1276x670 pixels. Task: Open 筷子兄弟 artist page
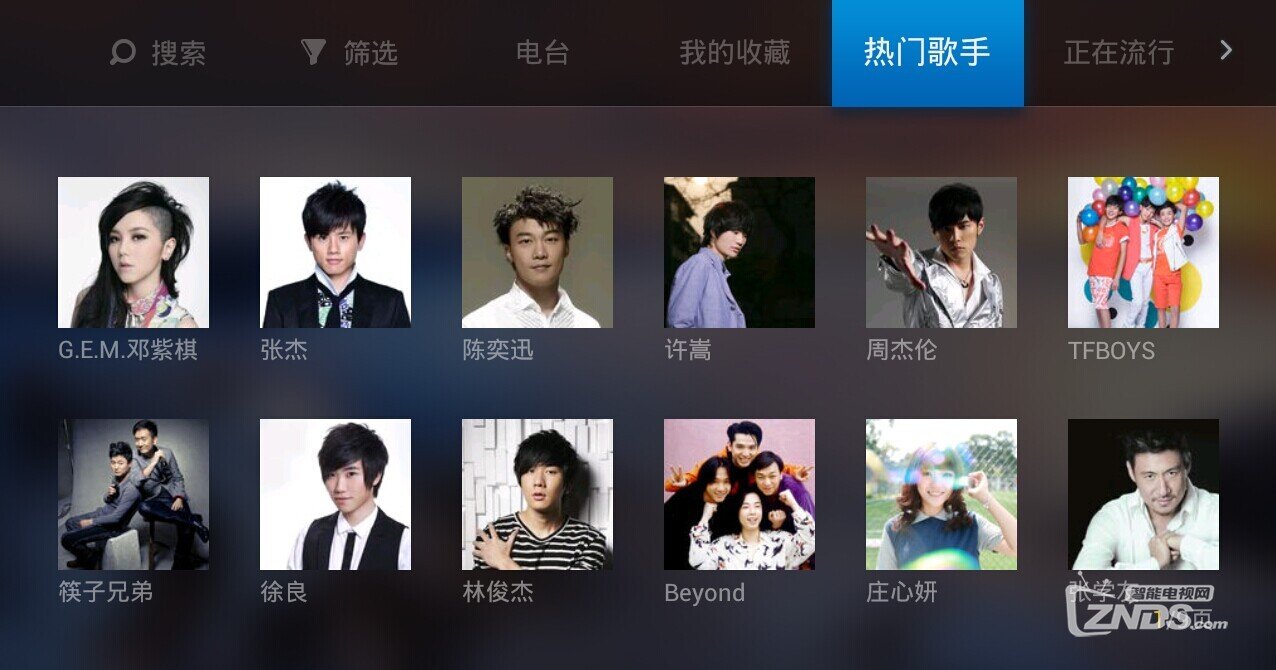[x=133, y=494]
